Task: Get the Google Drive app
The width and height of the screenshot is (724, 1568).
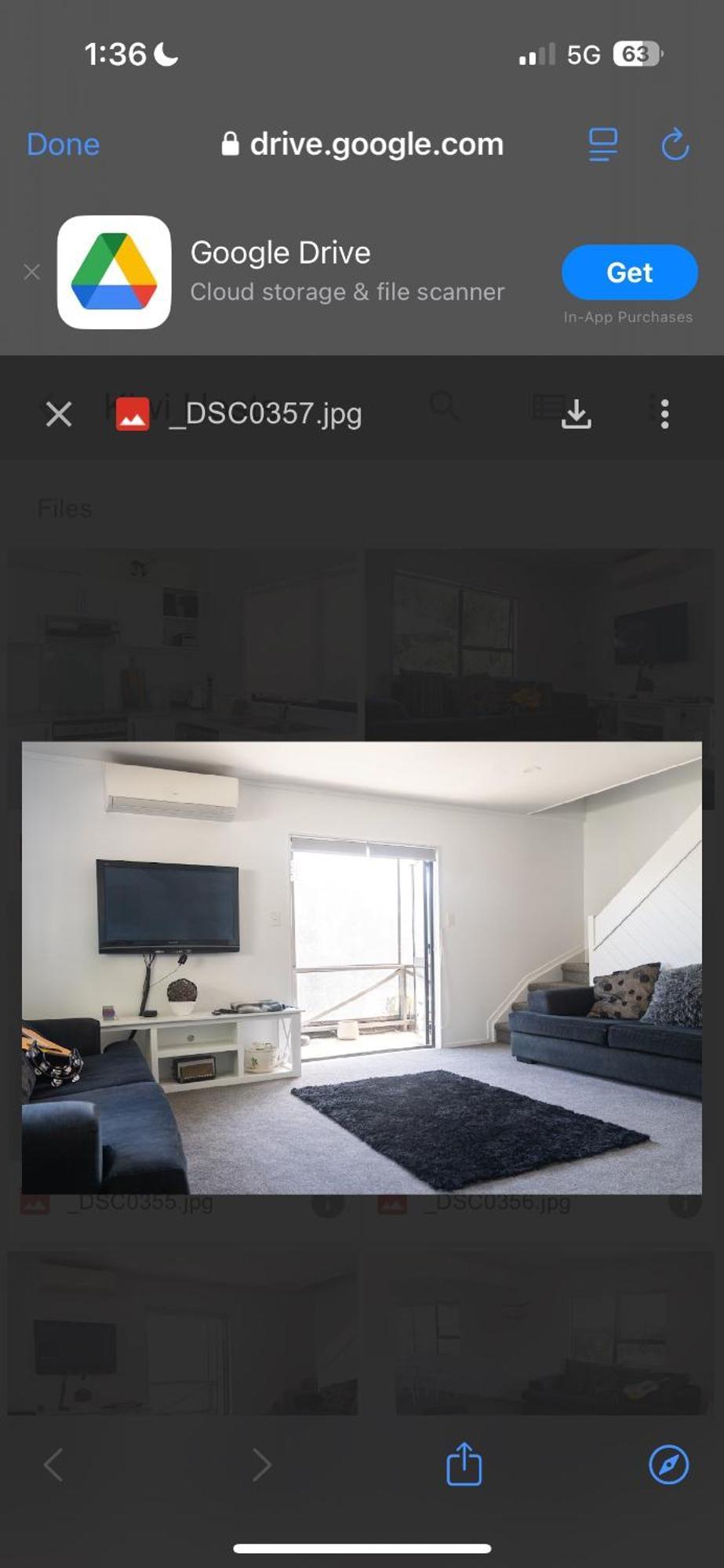Action: coord(629,272)
